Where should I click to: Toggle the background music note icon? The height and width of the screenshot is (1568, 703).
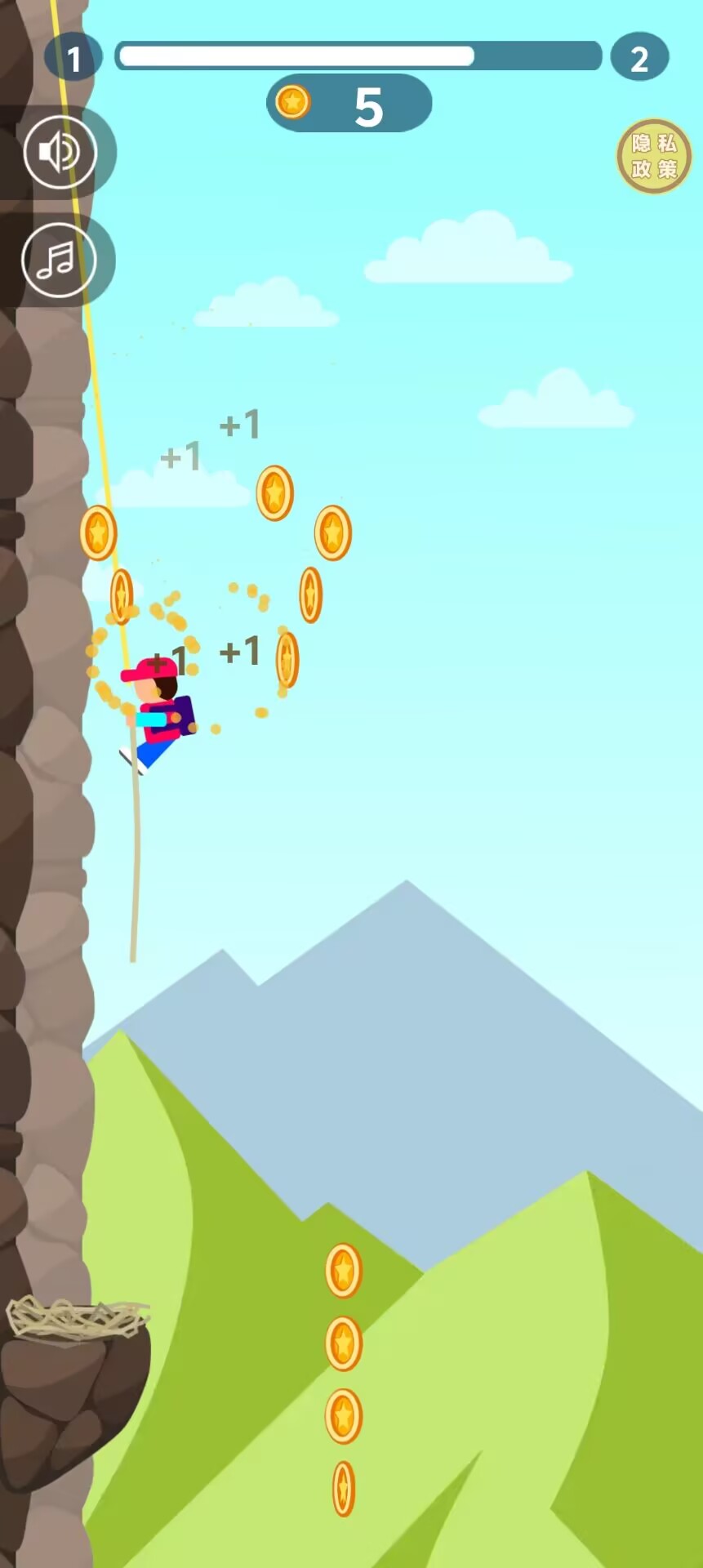[59, 261]
